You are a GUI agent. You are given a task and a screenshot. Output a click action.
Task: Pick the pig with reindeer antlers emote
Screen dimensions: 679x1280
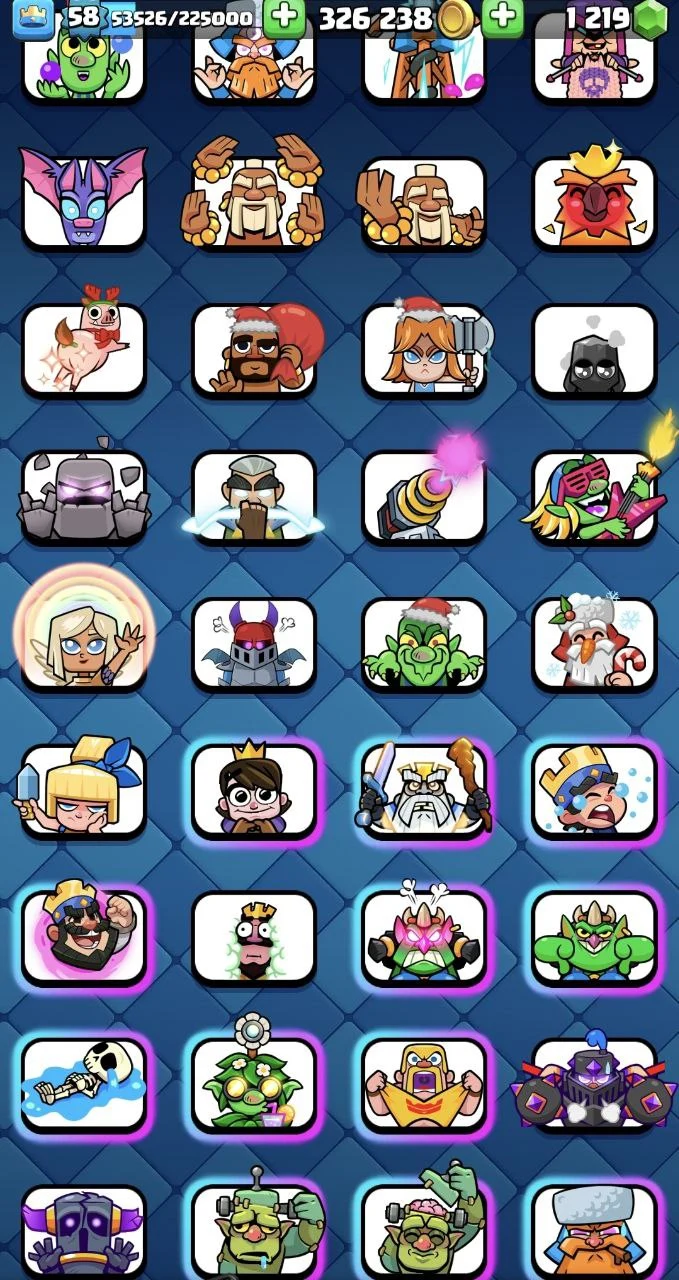point(84,348)
